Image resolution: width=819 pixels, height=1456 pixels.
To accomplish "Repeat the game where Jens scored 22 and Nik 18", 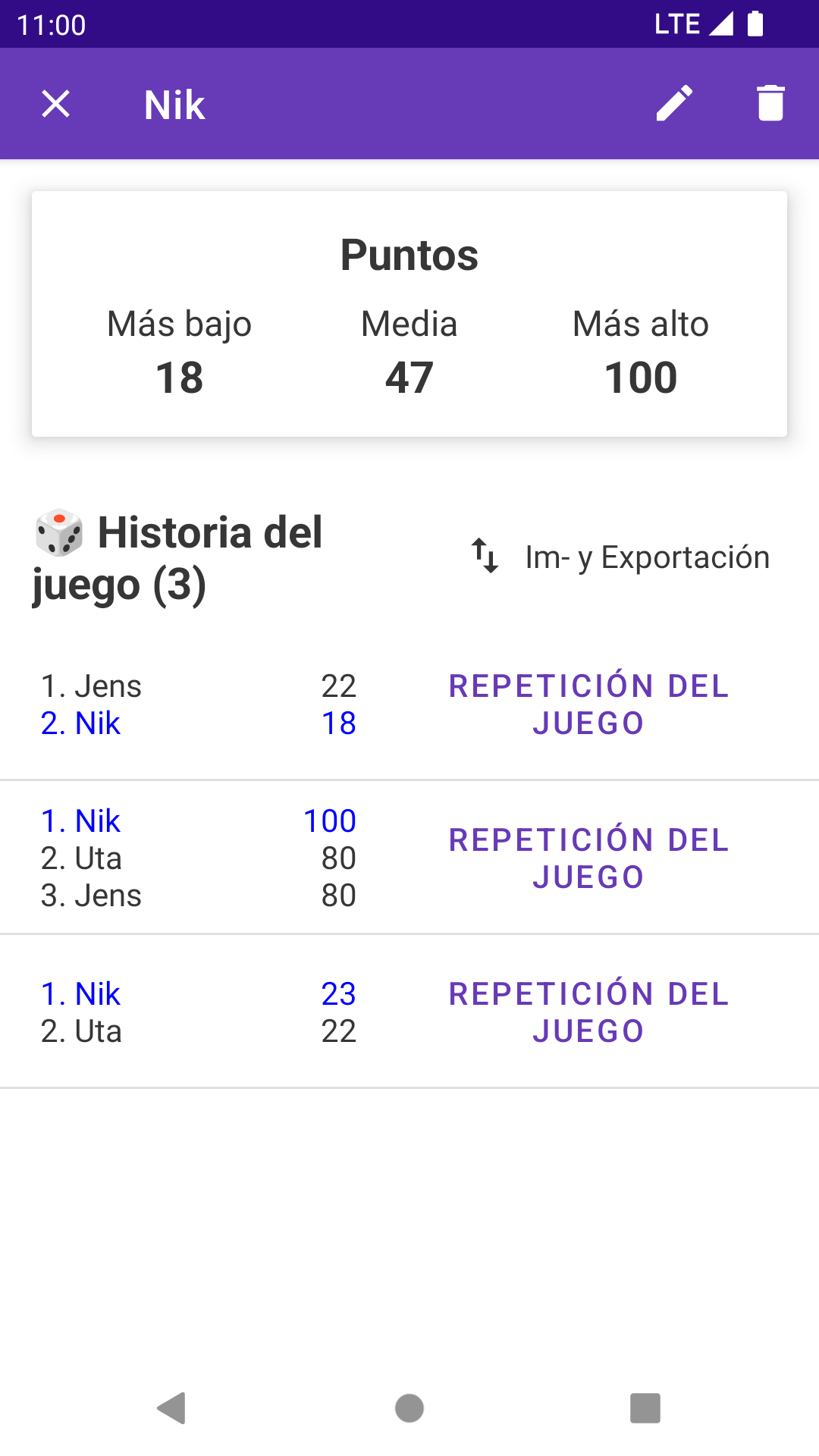I will point(588,704).
